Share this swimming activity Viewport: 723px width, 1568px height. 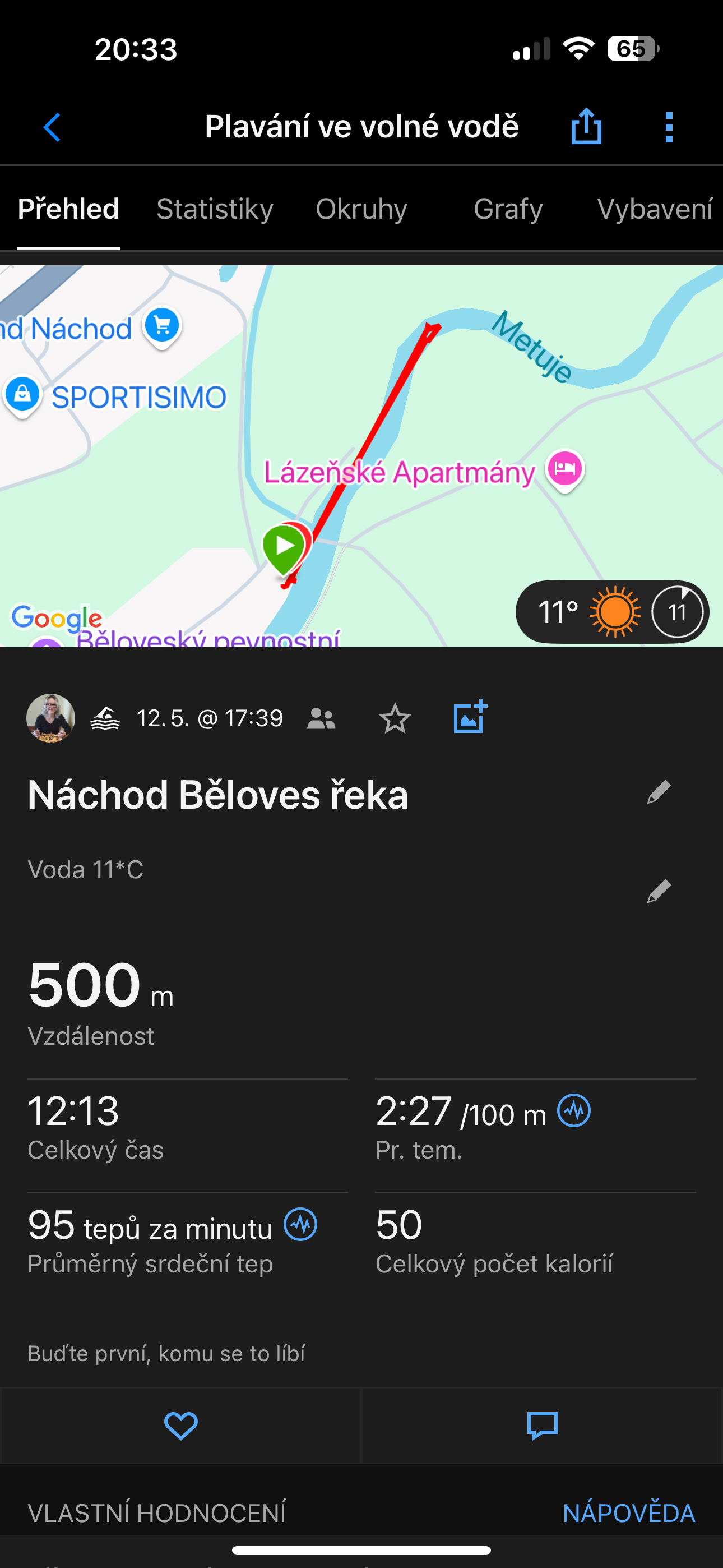click(586, 127)
